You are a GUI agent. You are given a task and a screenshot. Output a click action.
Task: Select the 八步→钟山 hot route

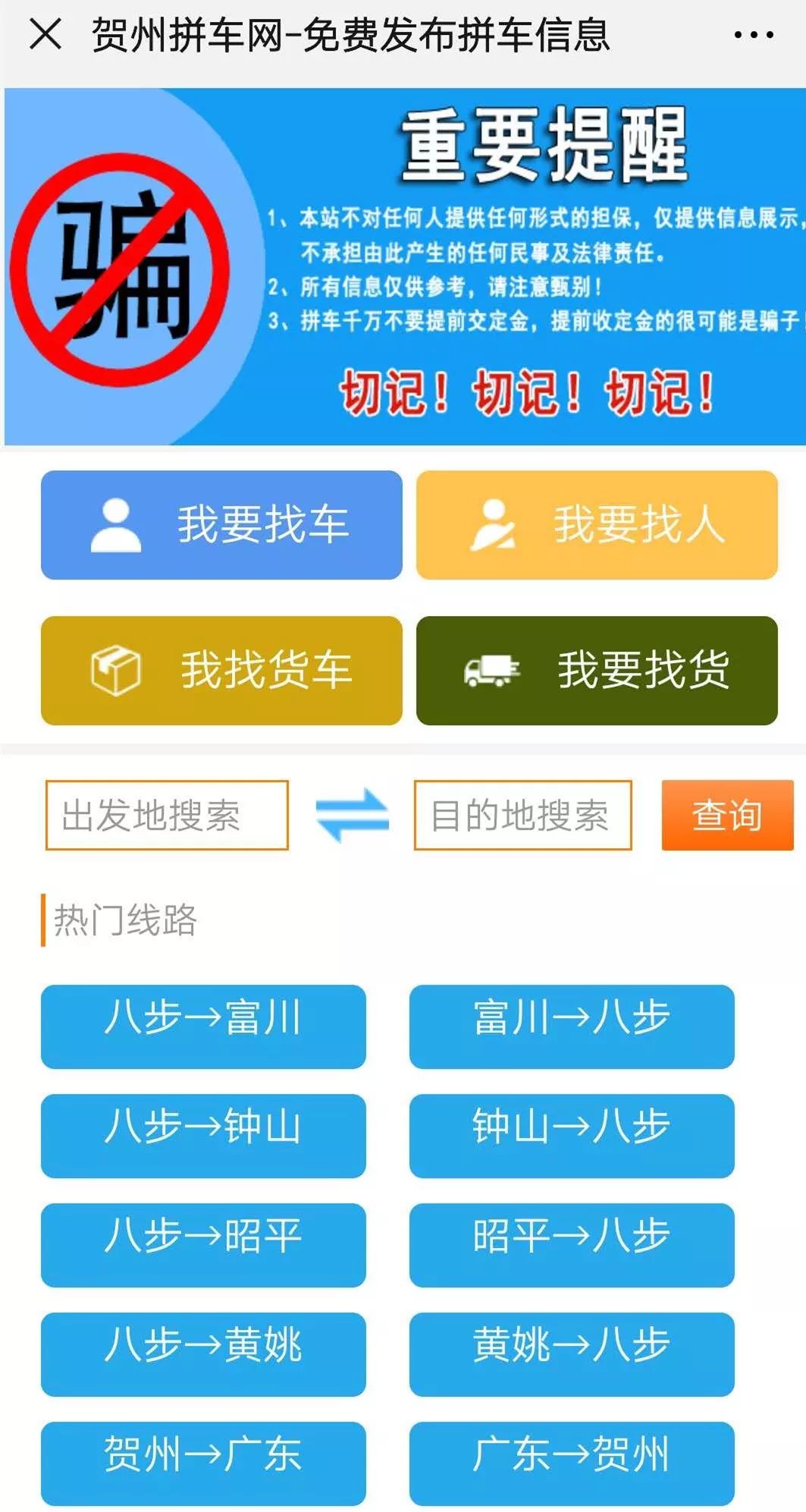click(203, 1135)
